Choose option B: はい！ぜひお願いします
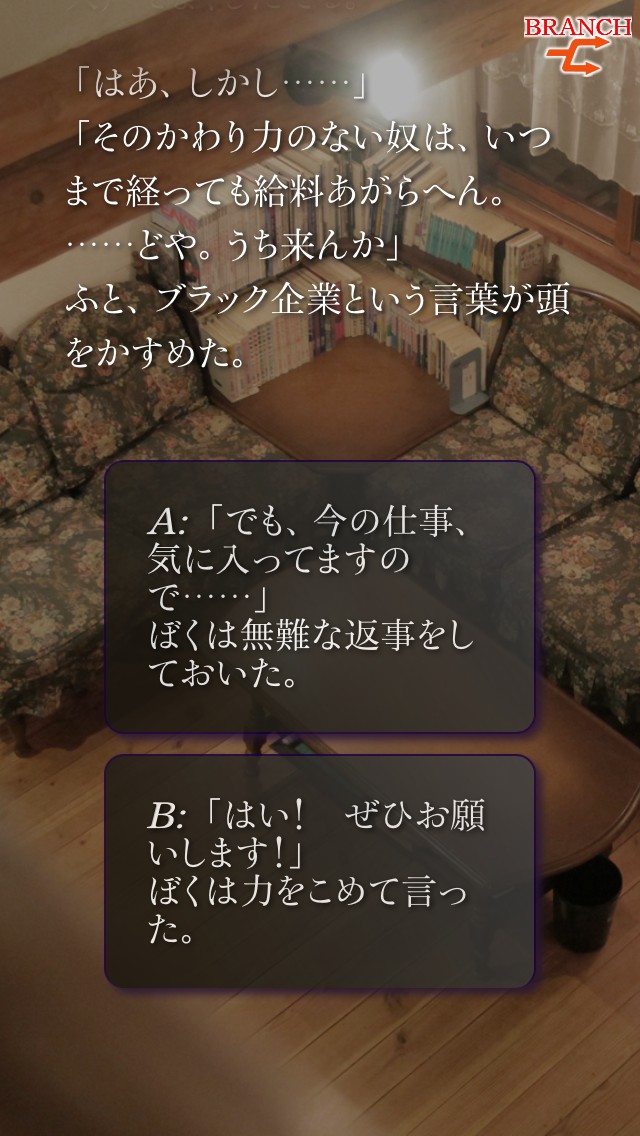The height and width of the screenshot is (1136, 640). coord(319,871)
